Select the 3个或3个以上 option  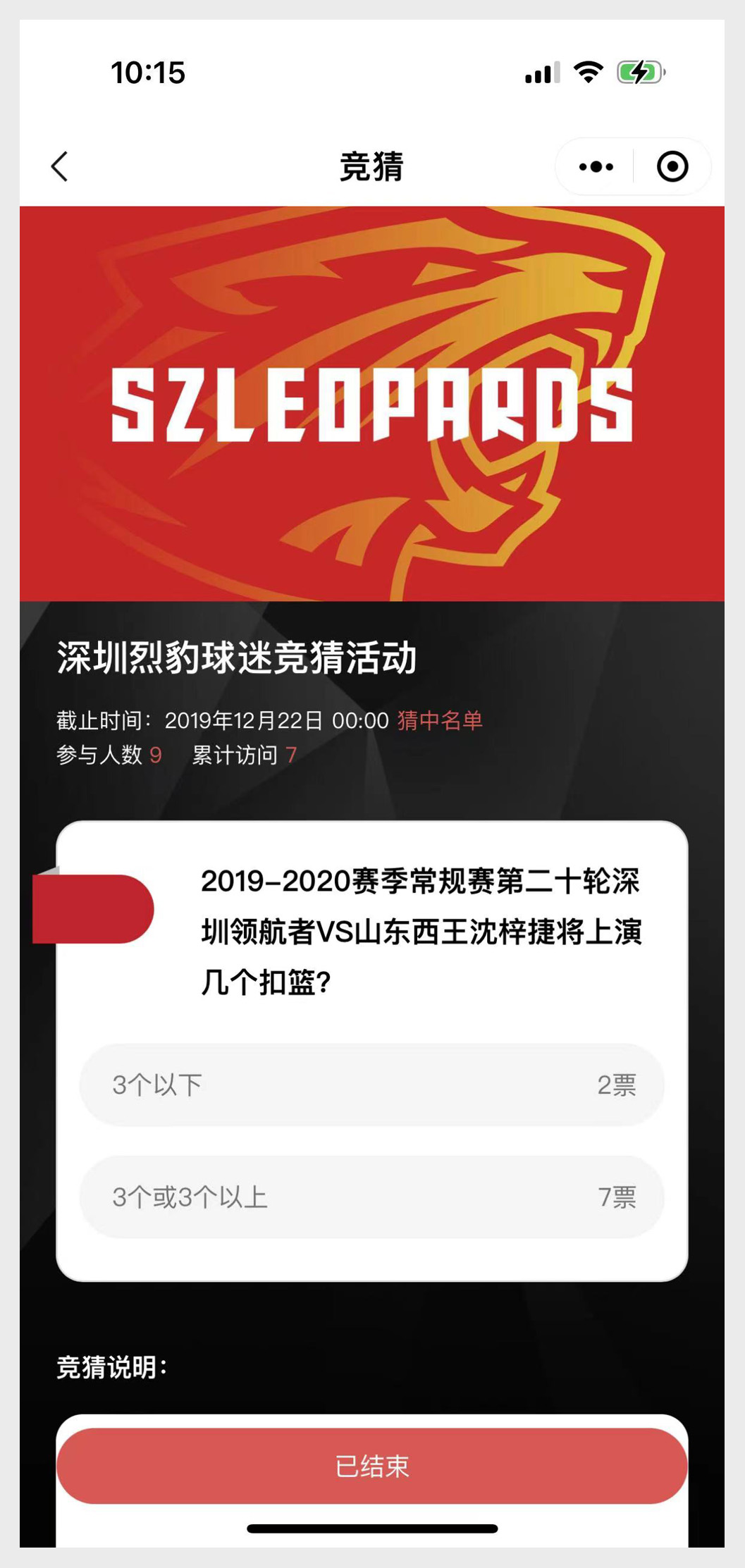click(372, 1197)
